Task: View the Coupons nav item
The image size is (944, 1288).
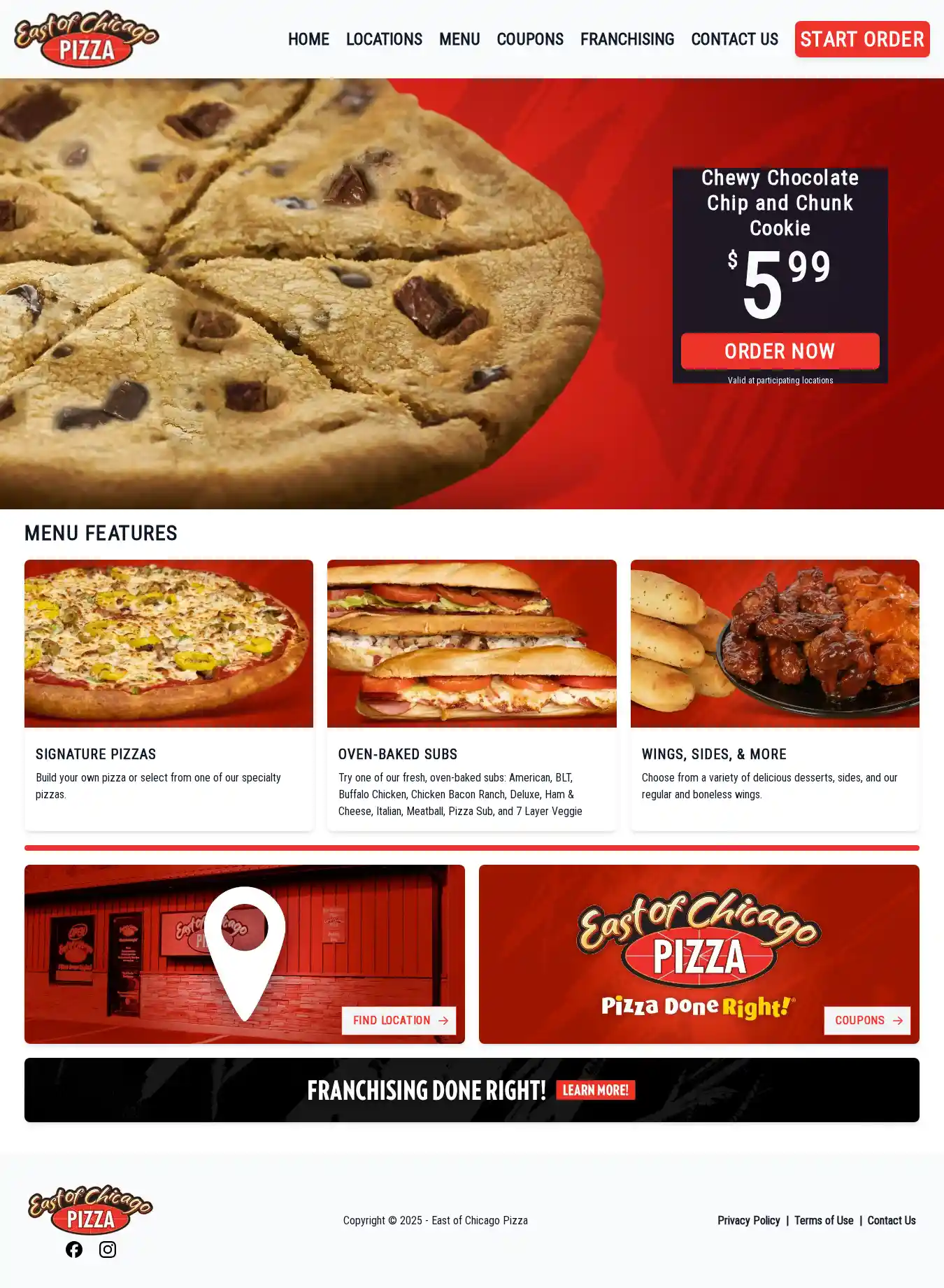Action: [530, 39]
